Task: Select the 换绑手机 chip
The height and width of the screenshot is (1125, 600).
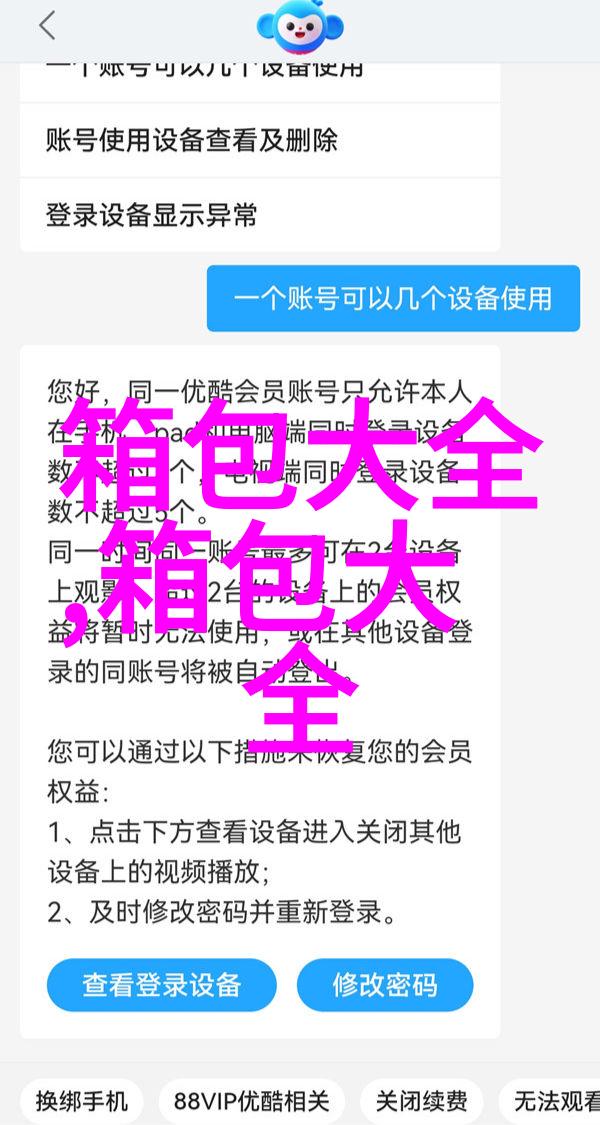Action: coord(82,1102)
